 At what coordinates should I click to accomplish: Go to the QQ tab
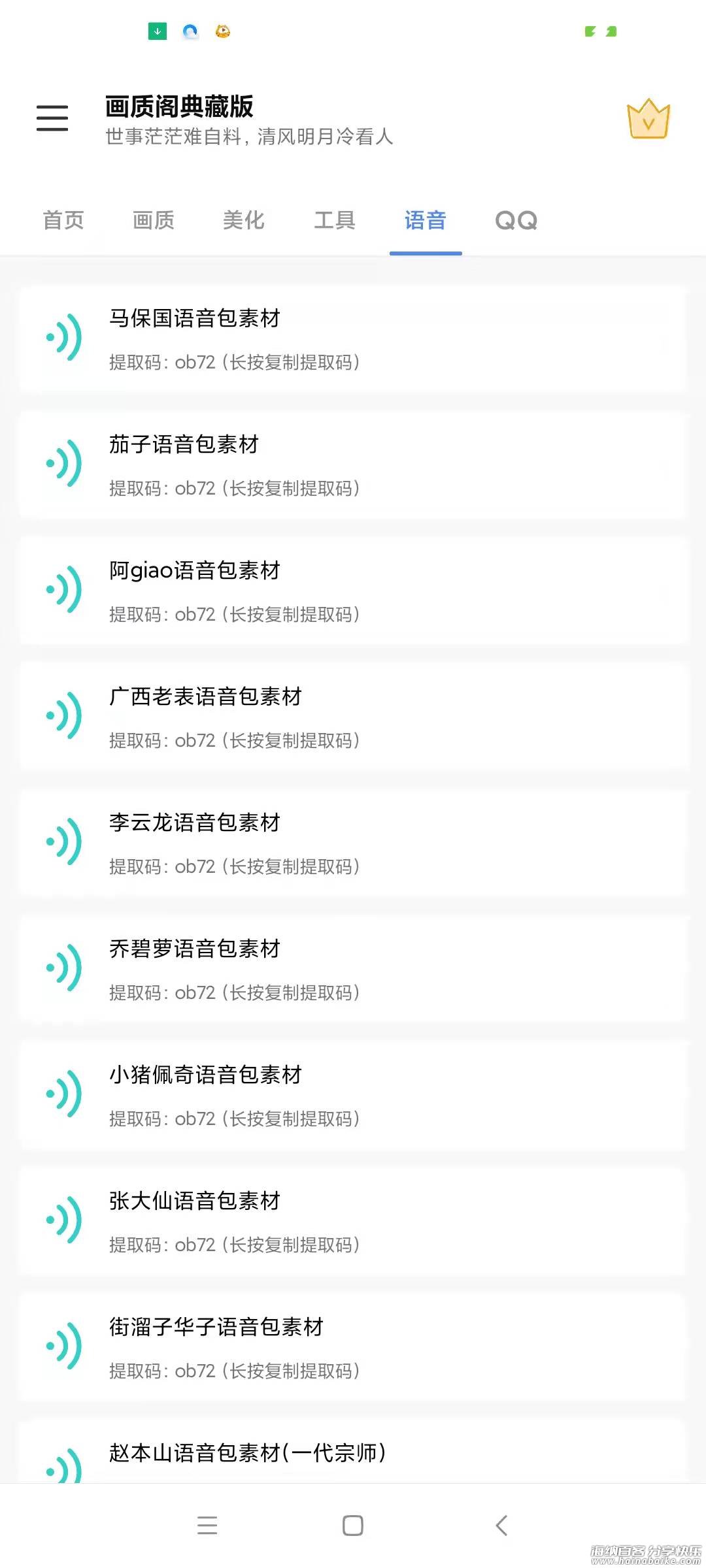tap(516, 220)
